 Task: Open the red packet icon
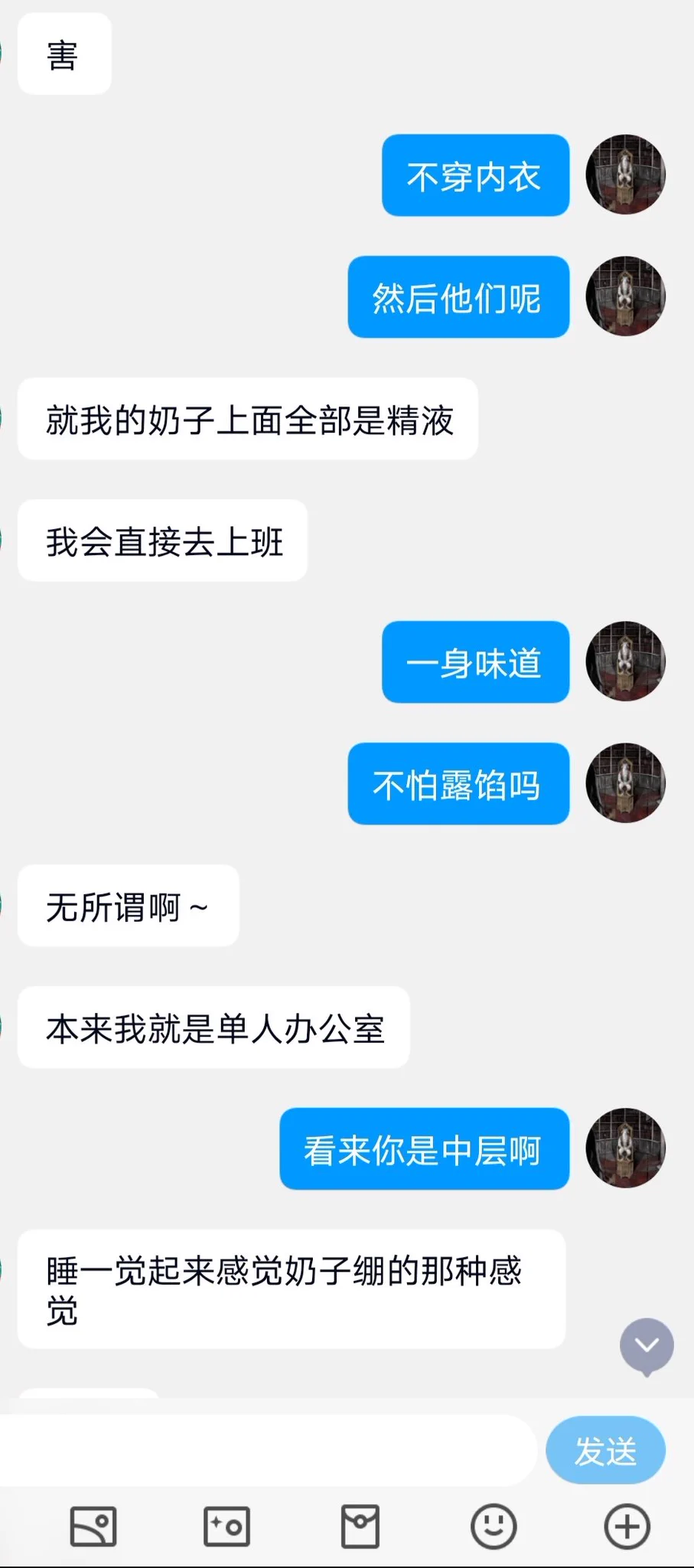point(360,1527)
